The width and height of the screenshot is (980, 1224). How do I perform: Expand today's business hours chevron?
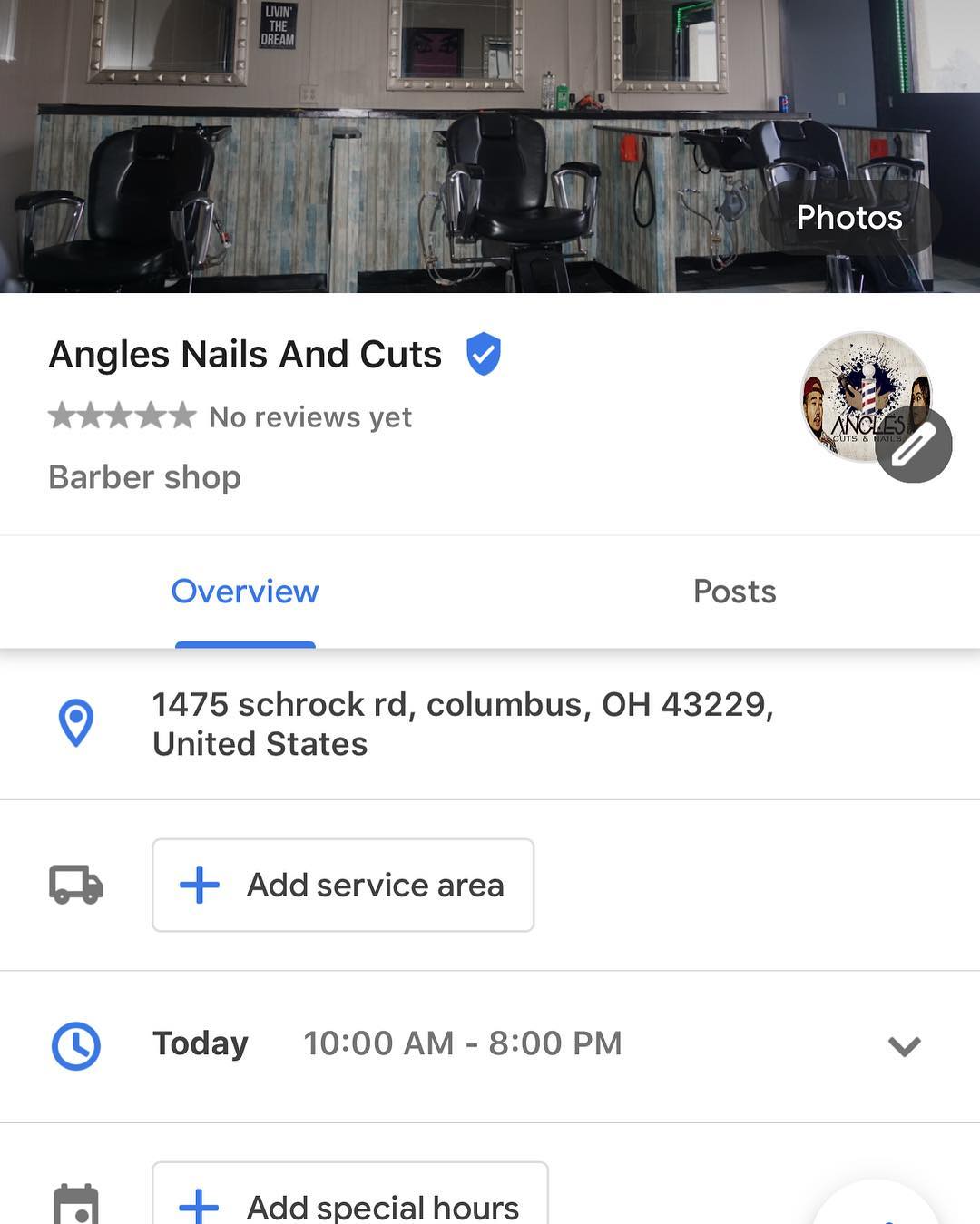coord(904,1046)
